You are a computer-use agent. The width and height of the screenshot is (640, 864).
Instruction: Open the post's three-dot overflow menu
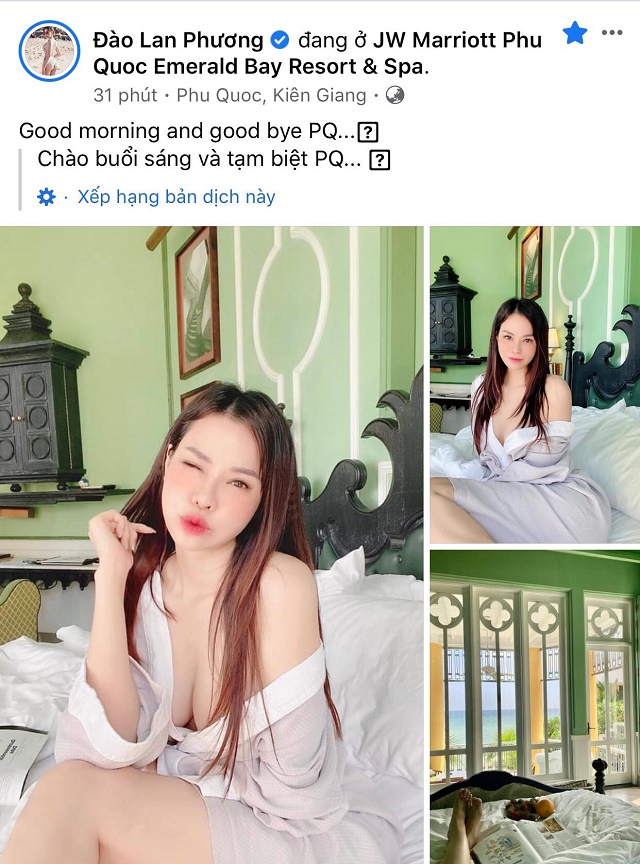612,33
